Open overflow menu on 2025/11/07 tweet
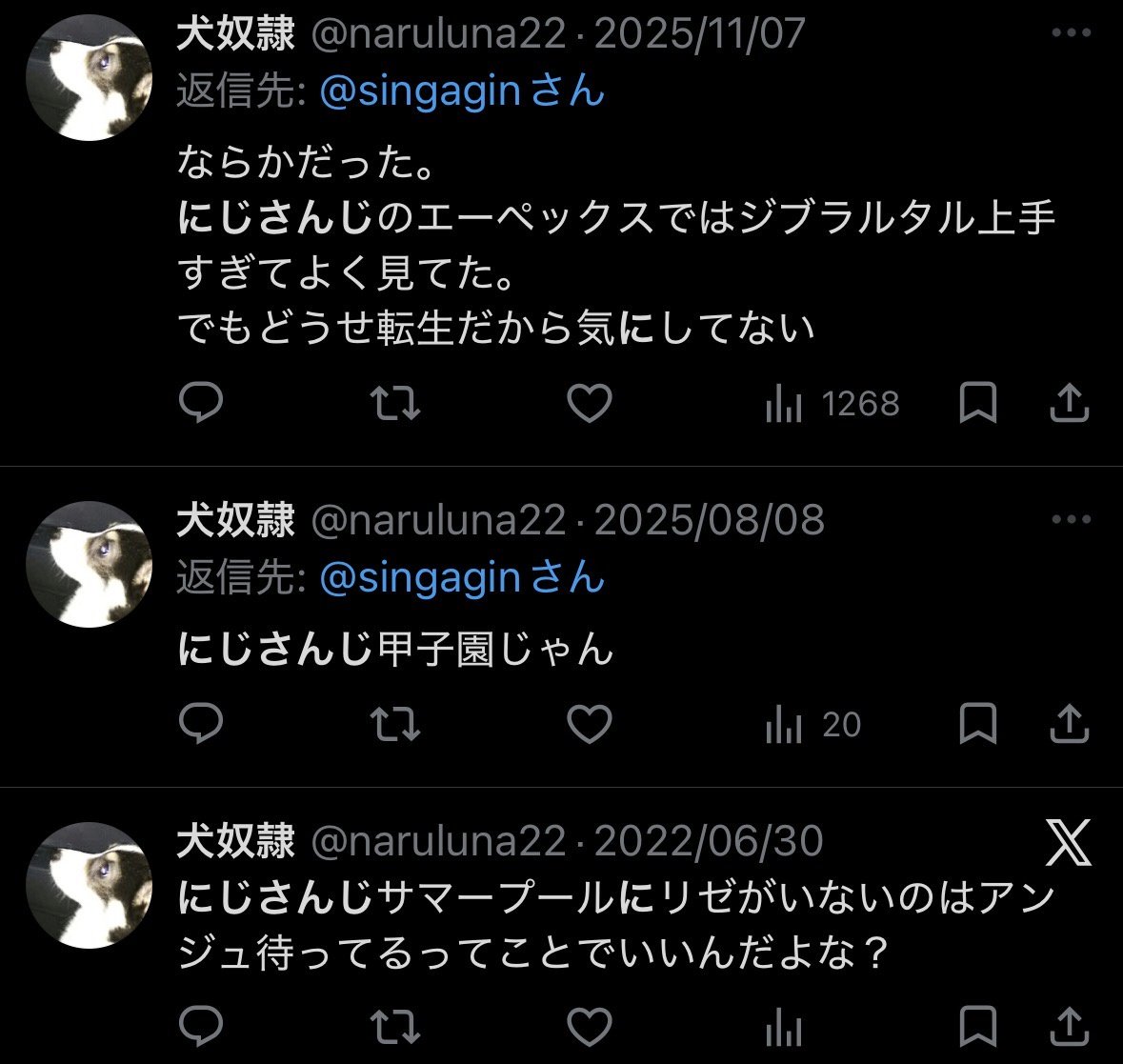The height and width of the screenshot is (1064, 1123). click(x=1071, y=34)
